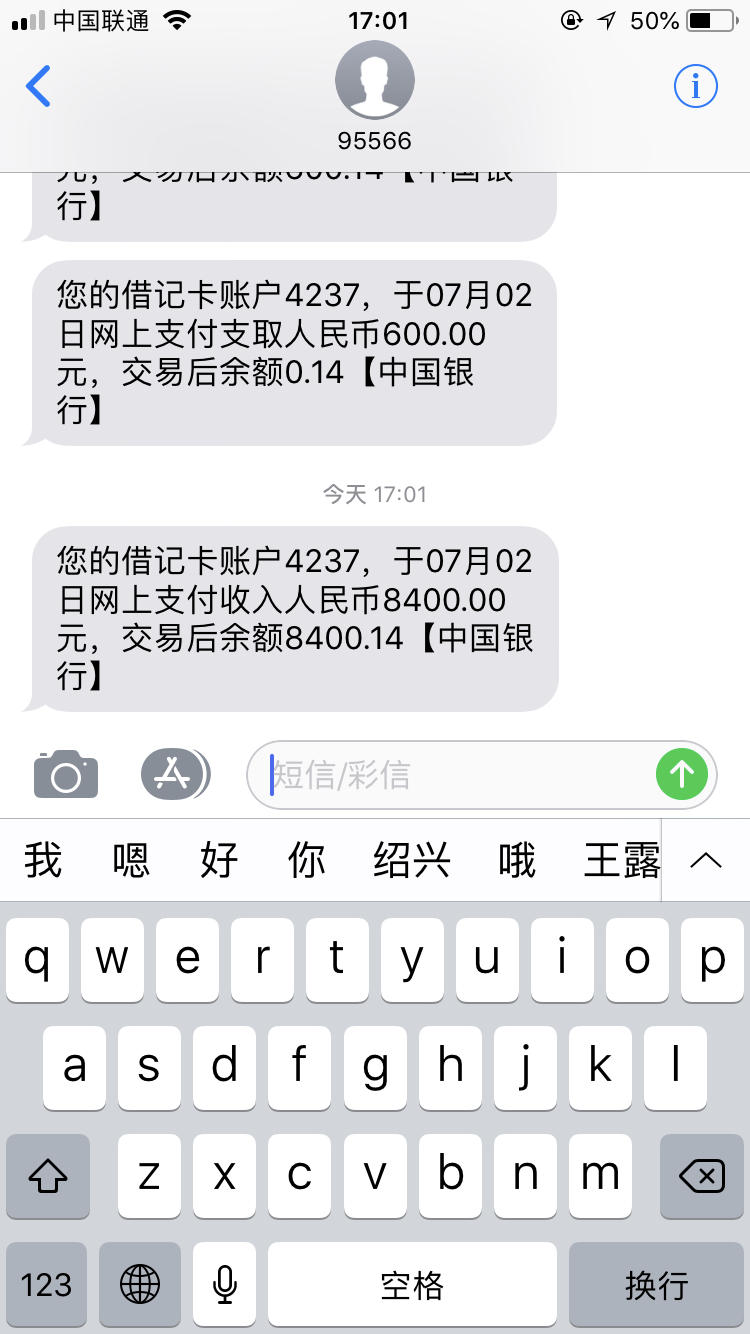Tap the back chevron to exit conversation
The height and width of the screenshot is (1334, 750).
click(38, 86)
